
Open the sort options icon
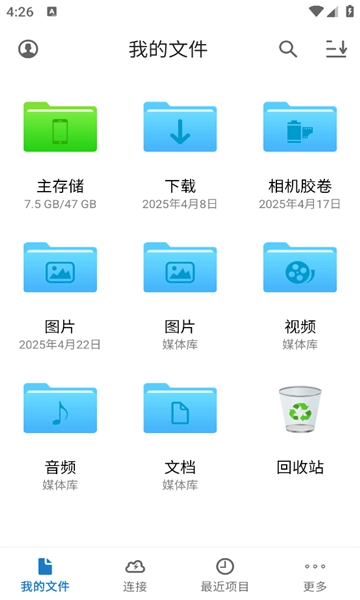(336, 49)
